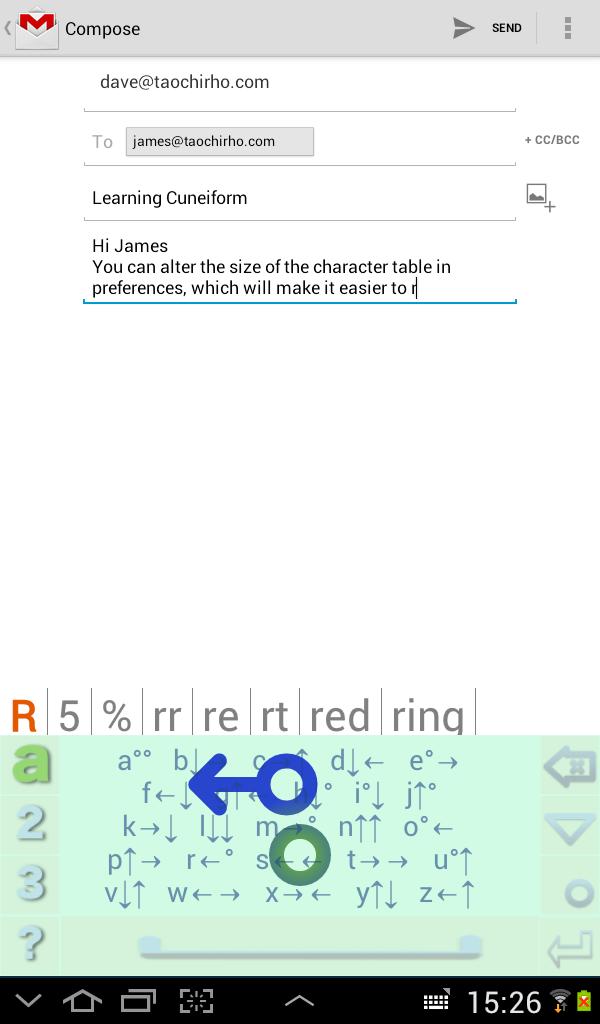This screenshot has height=1024, width=600.
Task: Edit the Learning Cuneiform subject field
Action: 300,198
